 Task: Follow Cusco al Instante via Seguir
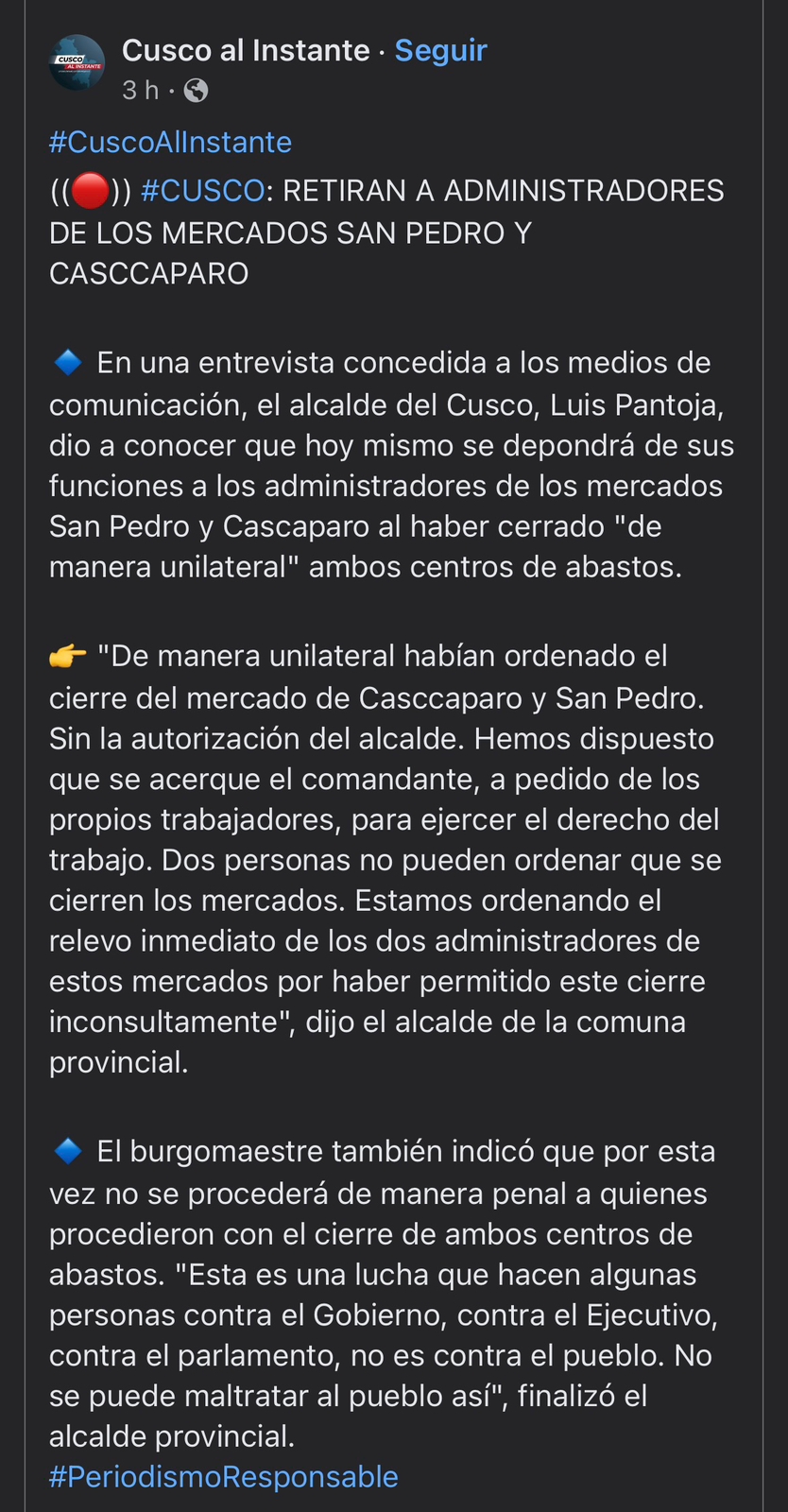pyautogui.click(x=440, y=51)
